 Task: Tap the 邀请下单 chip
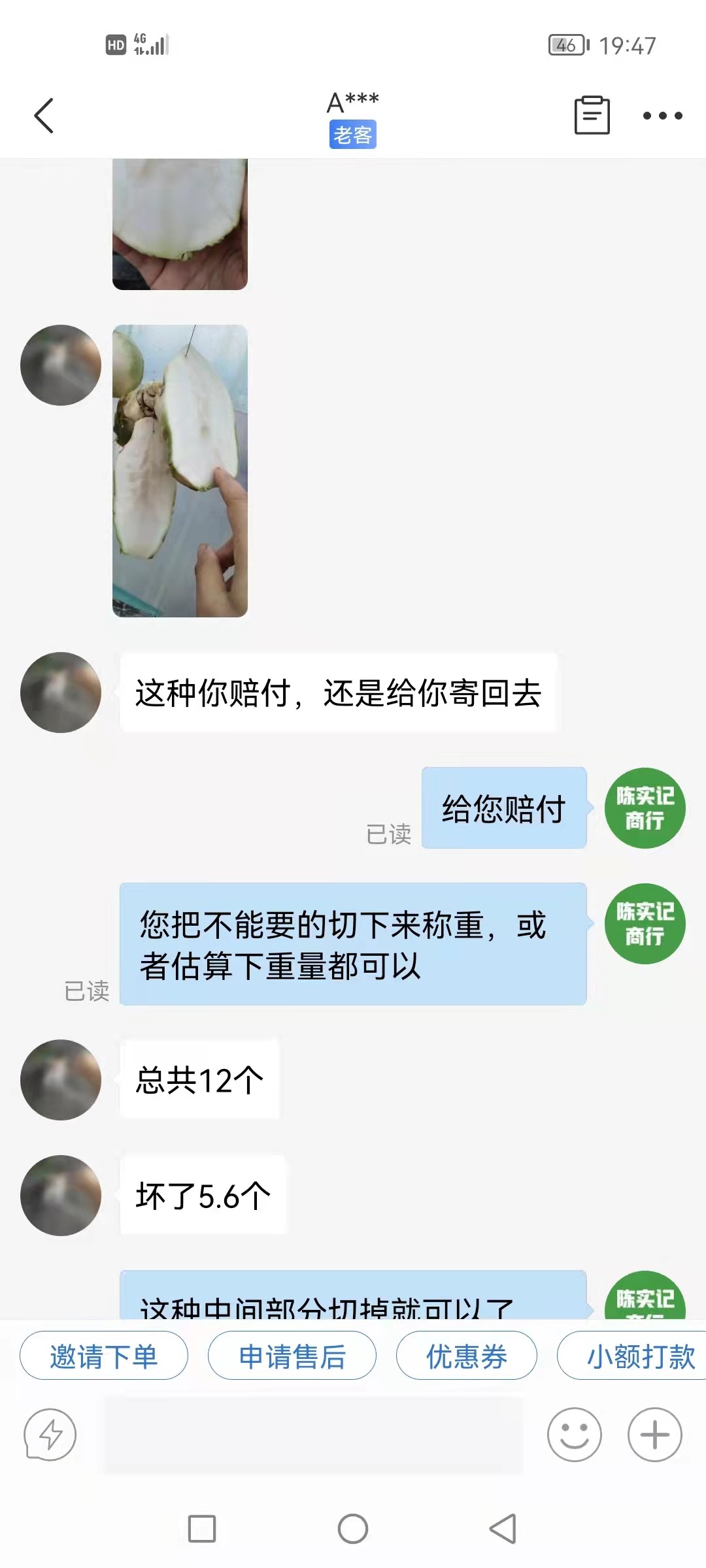pos(104,1356)
